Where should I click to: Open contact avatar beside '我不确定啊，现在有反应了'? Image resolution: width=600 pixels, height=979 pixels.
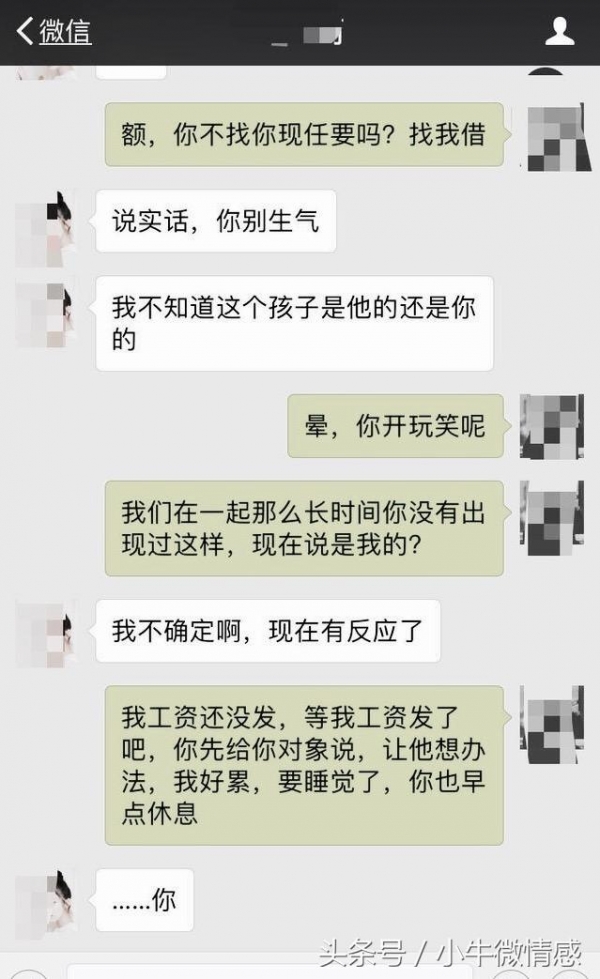(46, 632)
